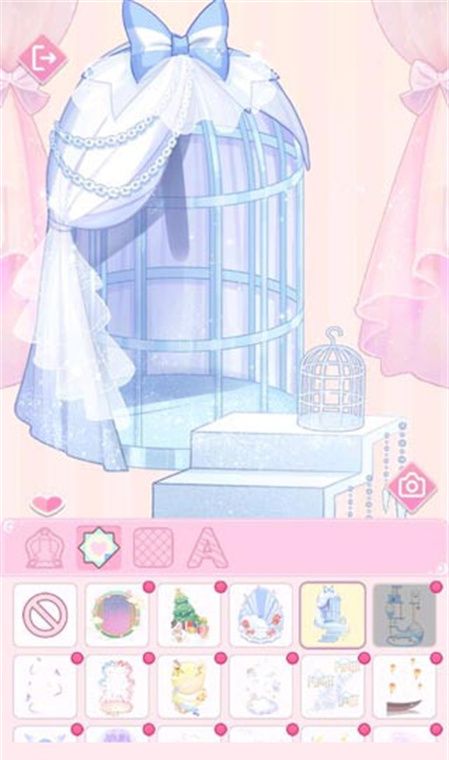The width and height of the screenshot is (449, 760).
Task: Switch to the character outfit tab
Action: tap(45, 548)
